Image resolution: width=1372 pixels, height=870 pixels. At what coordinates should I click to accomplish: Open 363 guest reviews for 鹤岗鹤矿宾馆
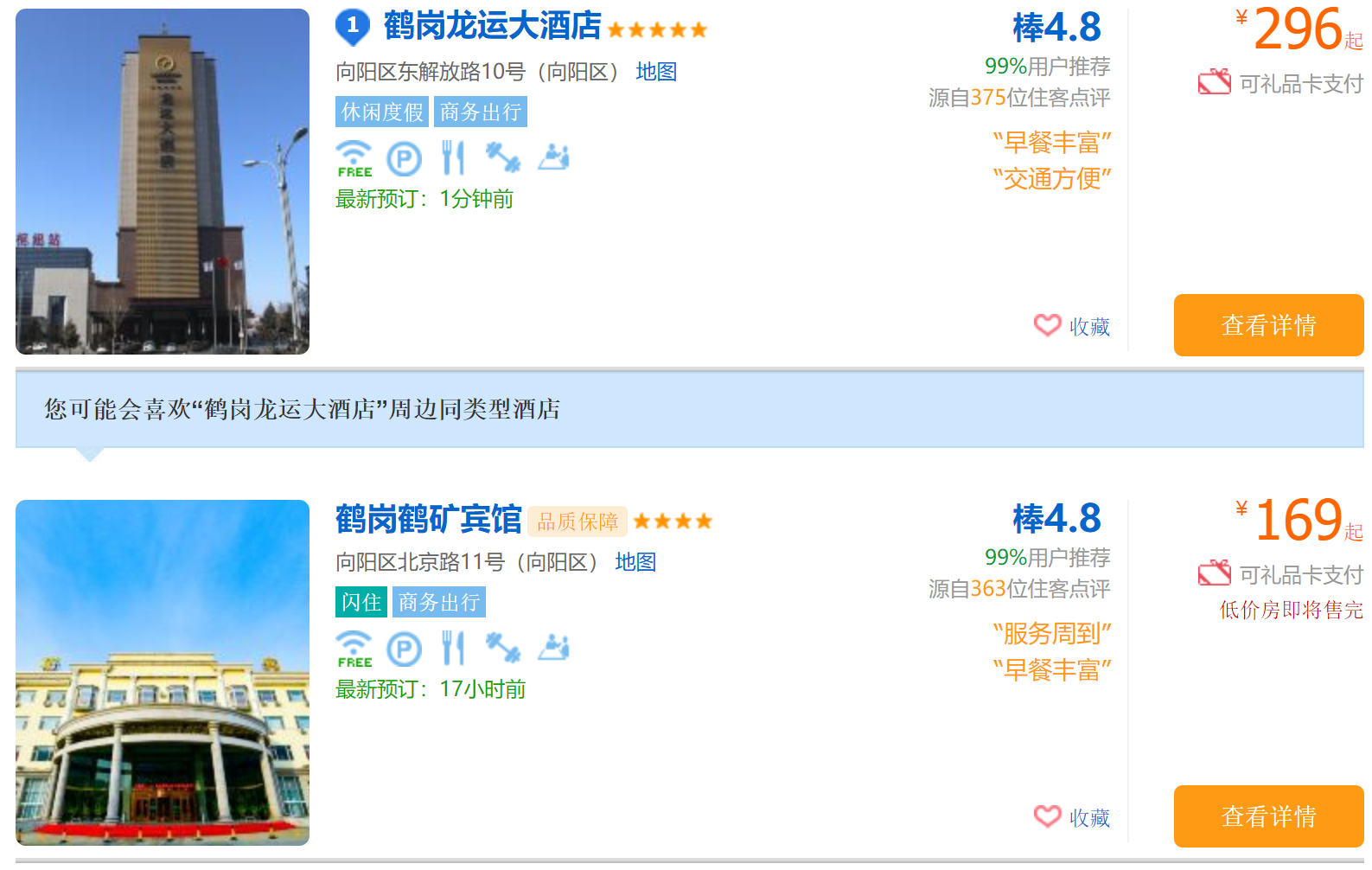point(1018,589)
